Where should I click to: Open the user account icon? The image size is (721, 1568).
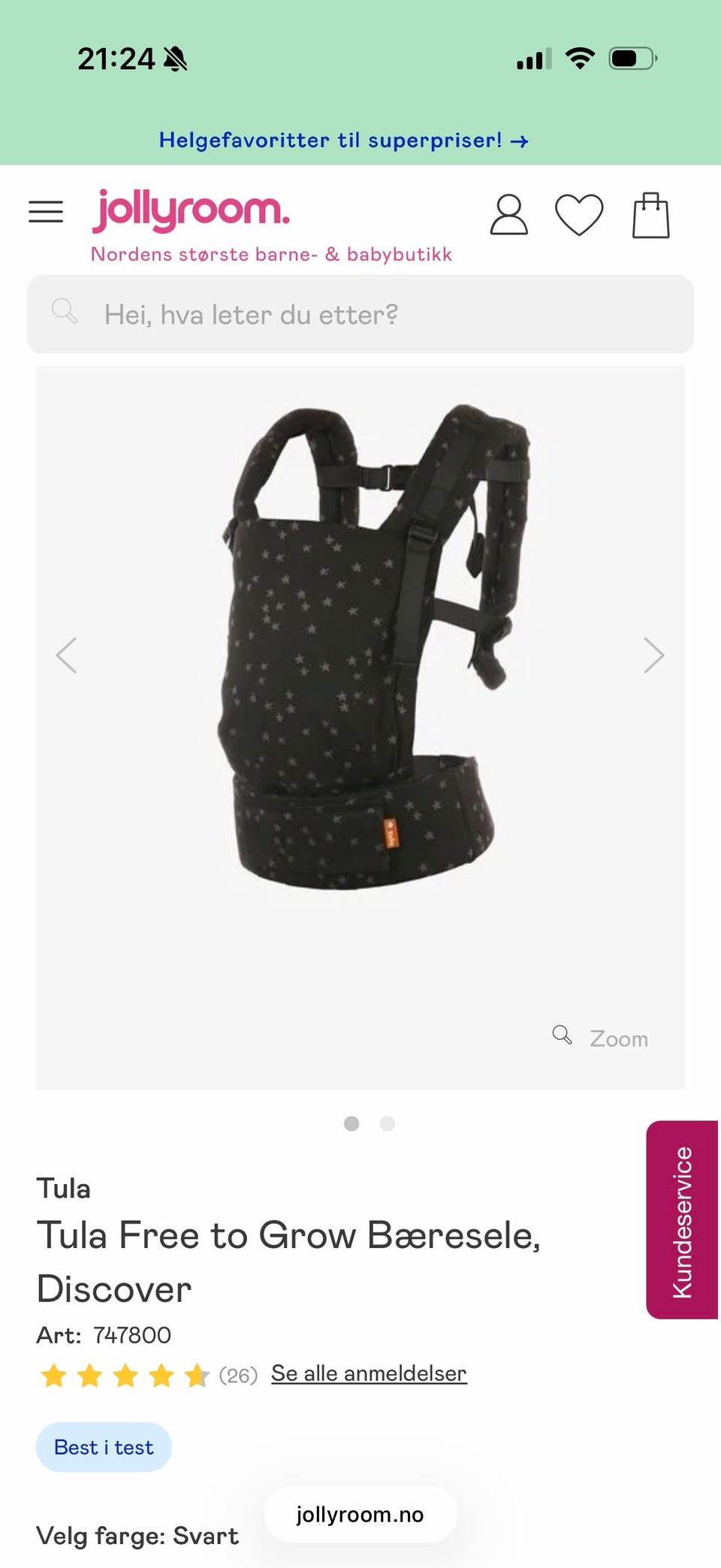pos(508,215)
